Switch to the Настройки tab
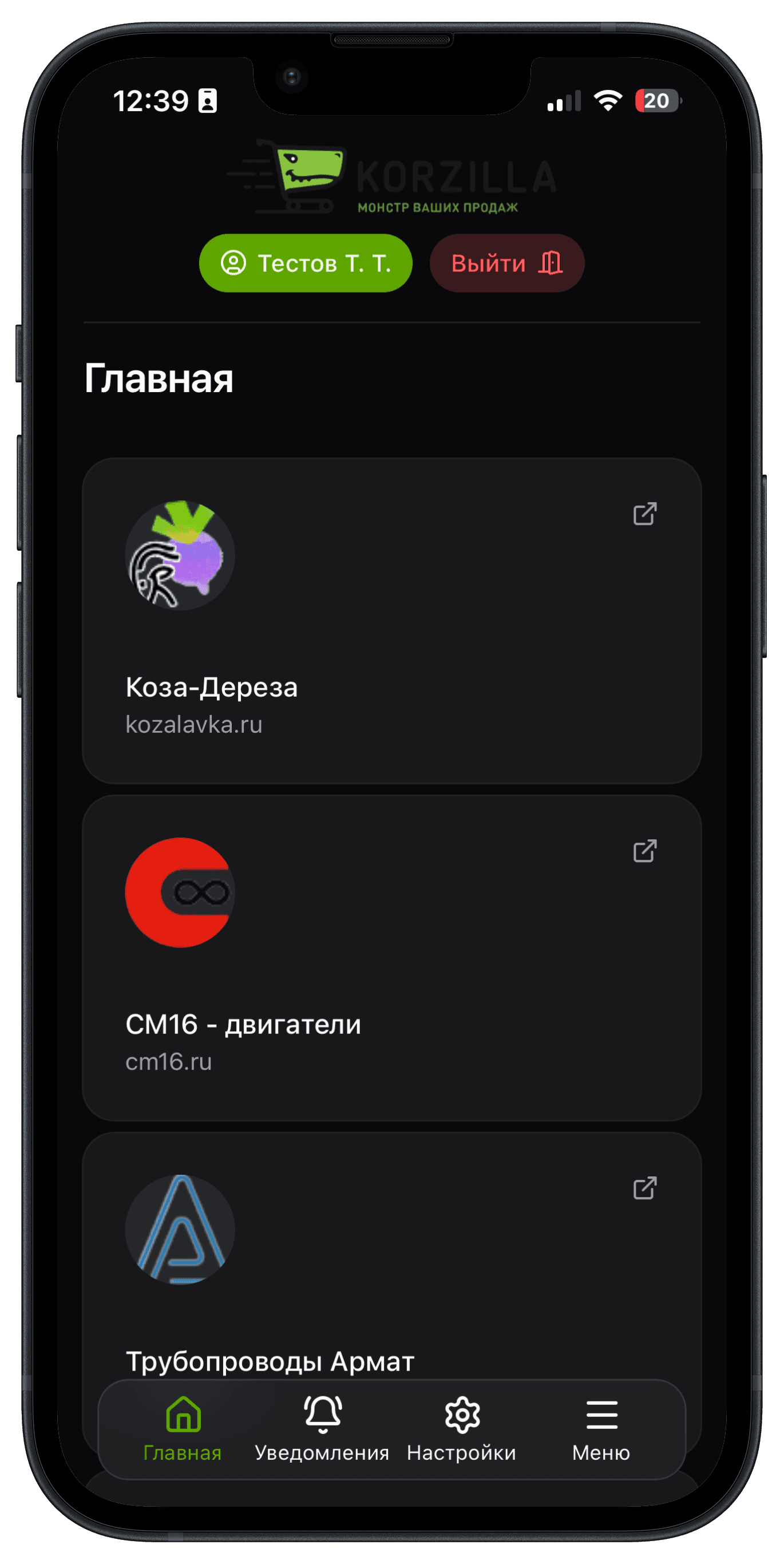Screen dimensions: 784x1564 coord(461,1433)
